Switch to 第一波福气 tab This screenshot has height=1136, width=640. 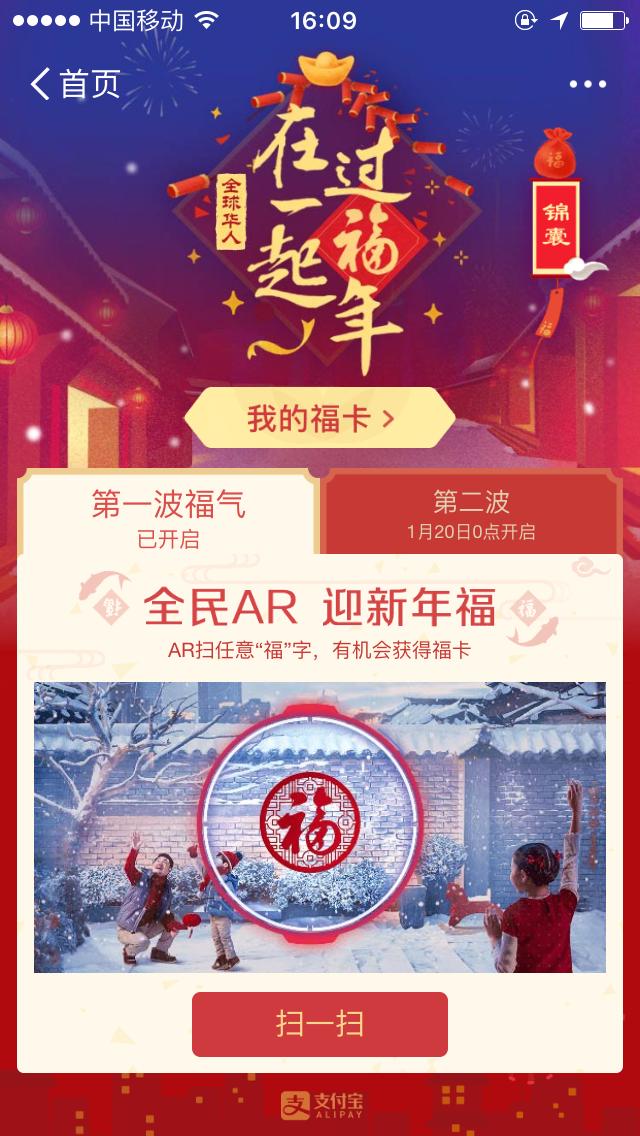click(168, 516)
